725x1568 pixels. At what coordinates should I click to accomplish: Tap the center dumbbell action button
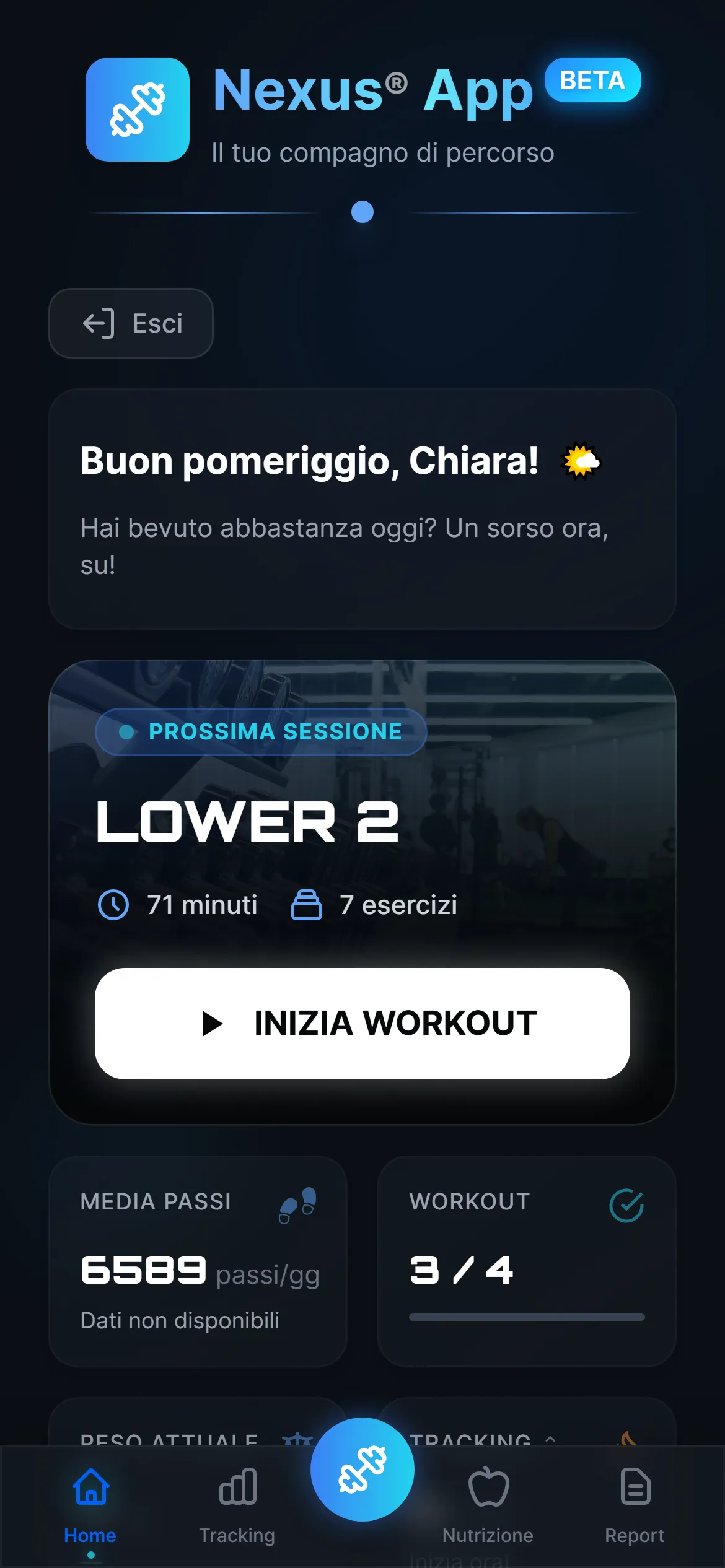pyautogui.click(x=362, y=1469)
